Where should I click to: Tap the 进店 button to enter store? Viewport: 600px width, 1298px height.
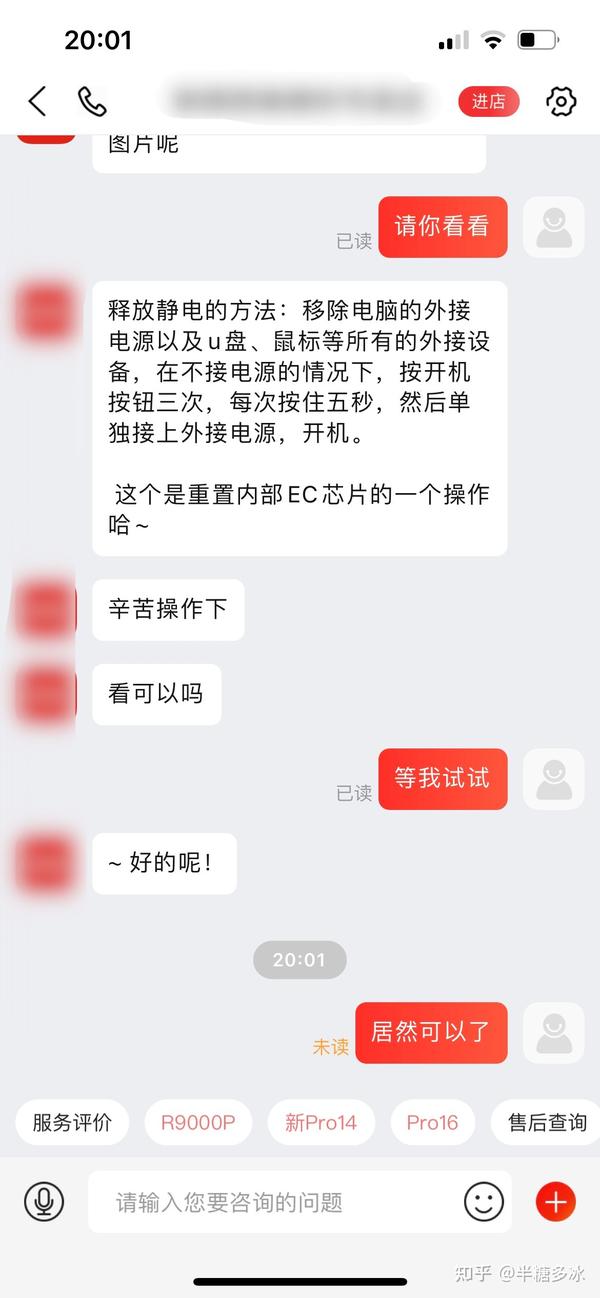click(x=488, y=101)
